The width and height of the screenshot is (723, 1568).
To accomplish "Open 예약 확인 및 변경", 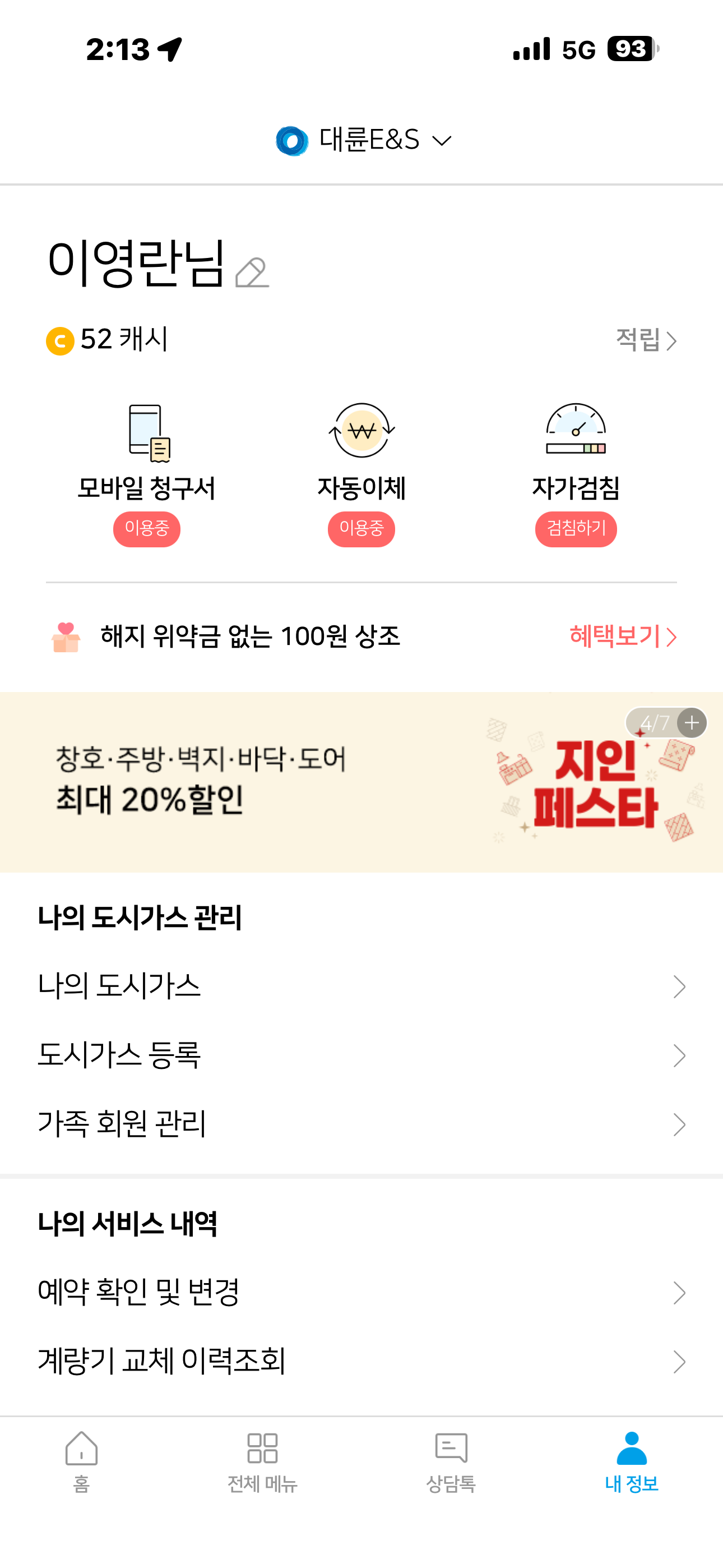I will pyautogui.click(x=361, y=1292).
